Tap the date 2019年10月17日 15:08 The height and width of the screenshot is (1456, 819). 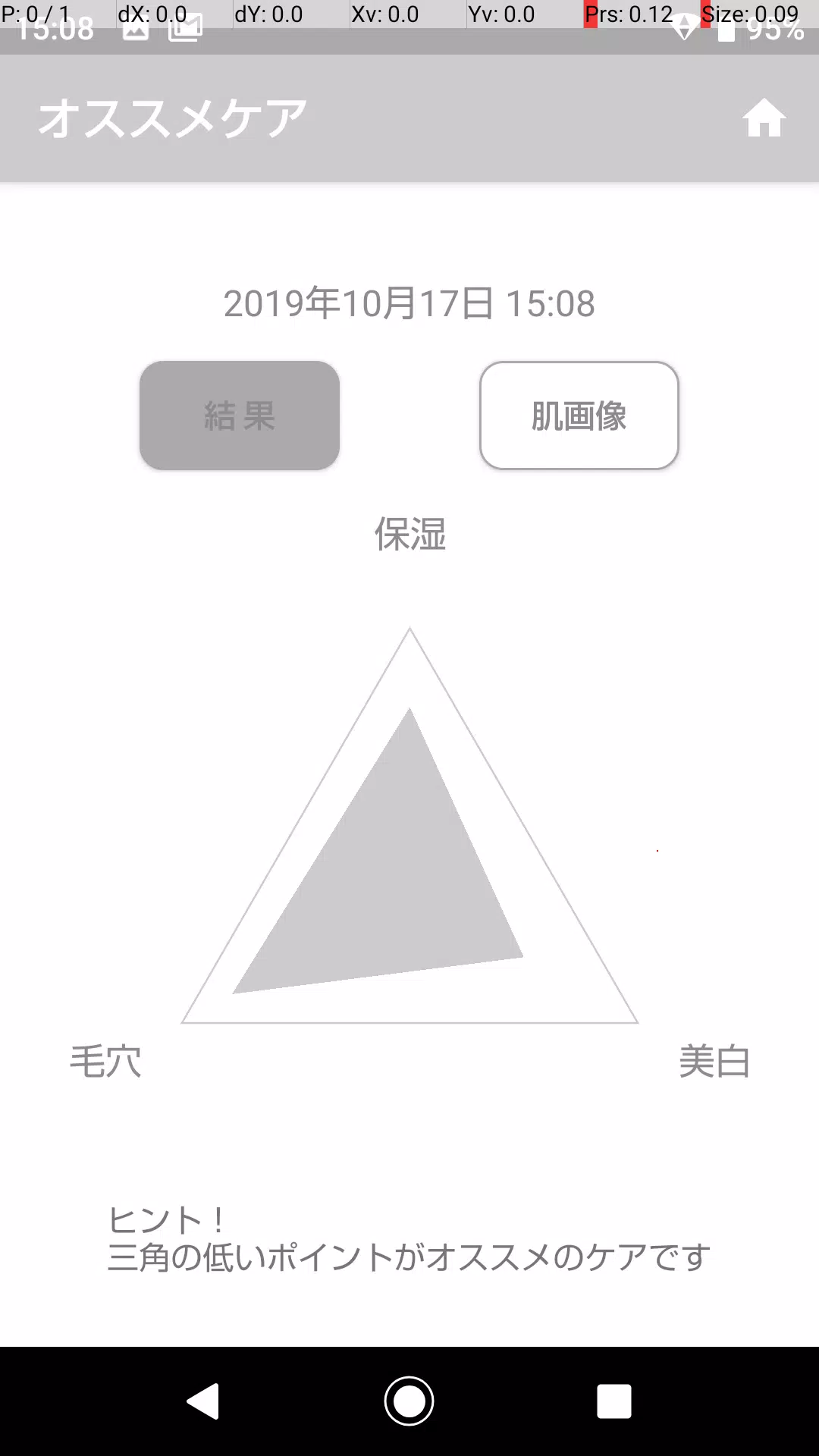pyautogui.click(x=409, y=303)
